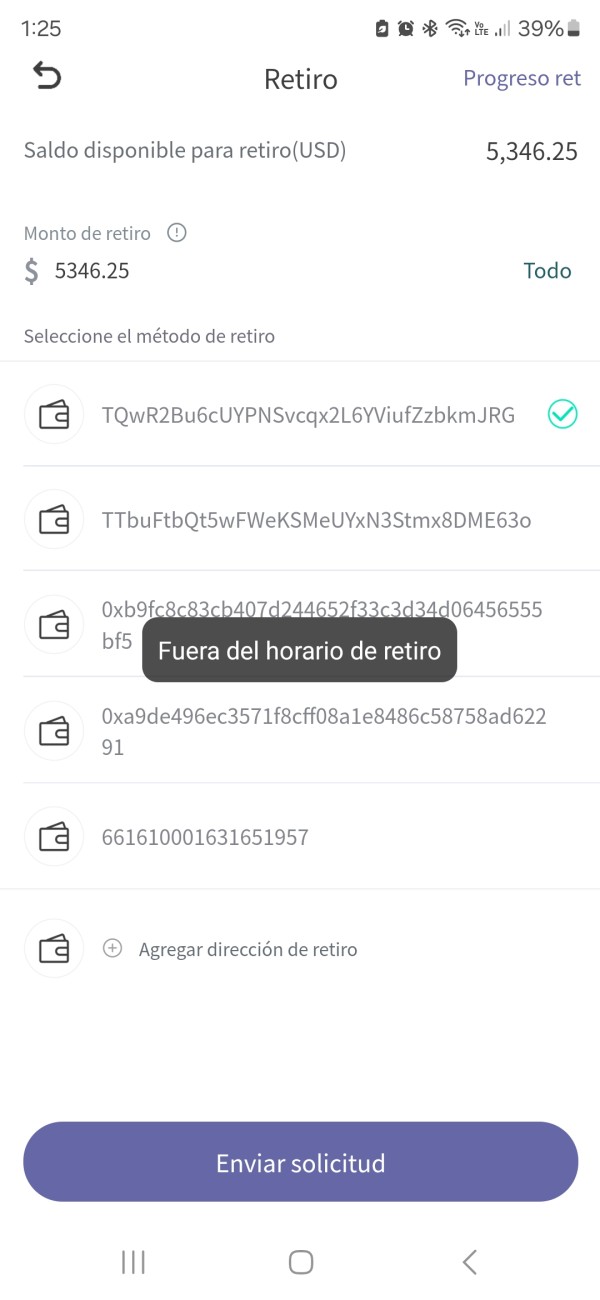Screen dimensions: 600x1300
Task: Go back using the top-left arrow
Action: 47,76
